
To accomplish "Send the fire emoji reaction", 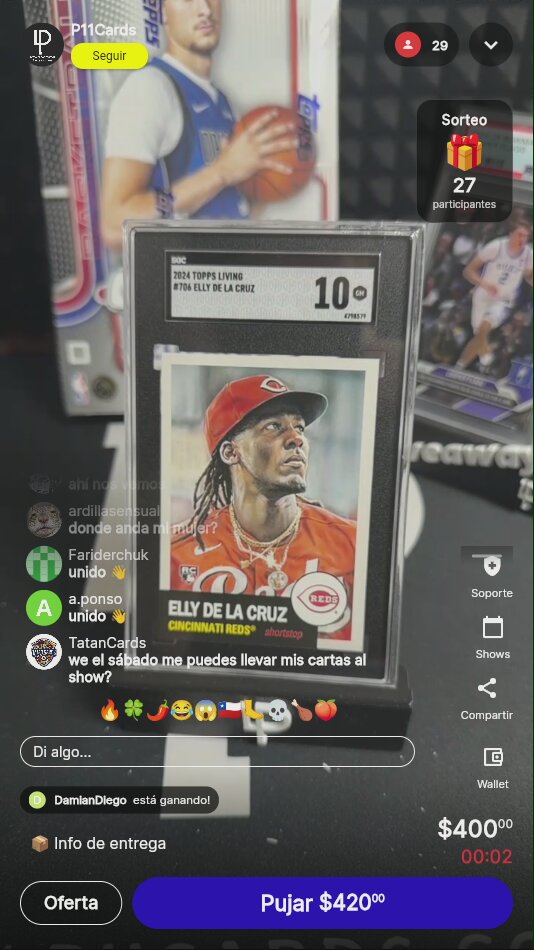I will pyautogui.click(x=110, y=709).
